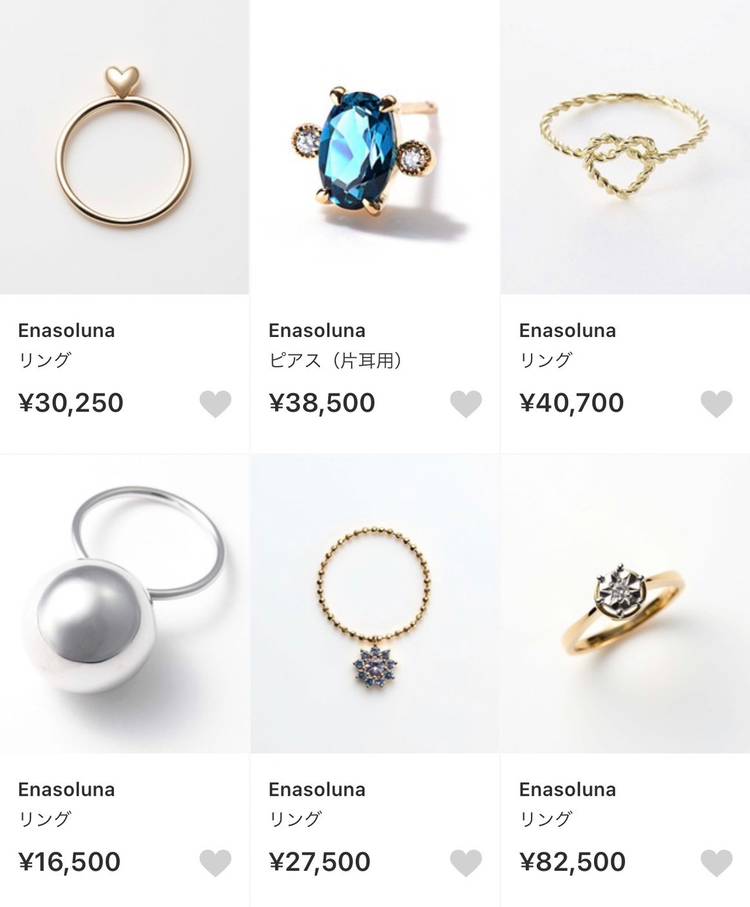The height and width of the screenshot is (907, 750).
Task: Open the ¥16,500 silver ball ring
Action: tap(123, 604)
